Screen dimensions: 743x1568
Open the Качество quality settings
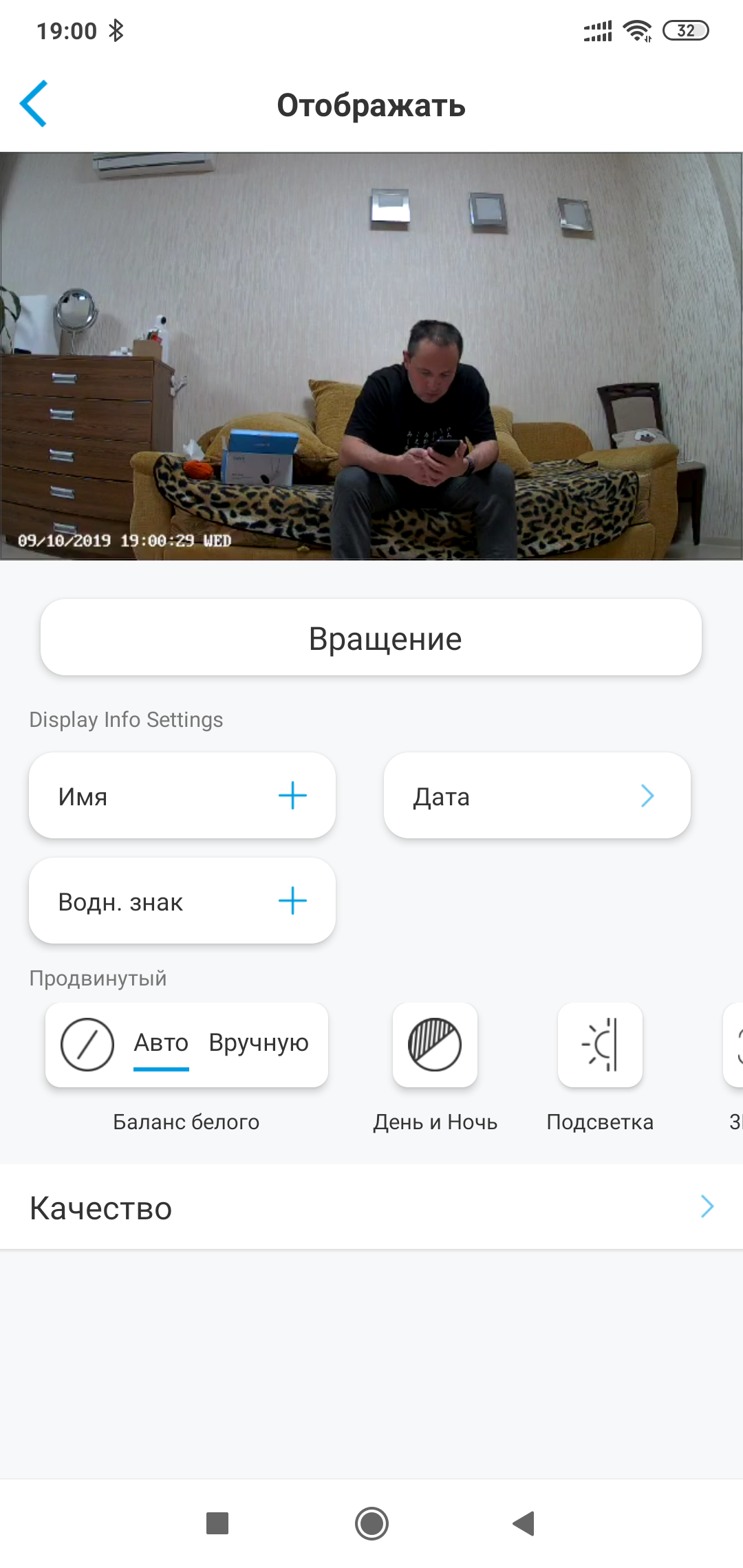coord(371,1207)
